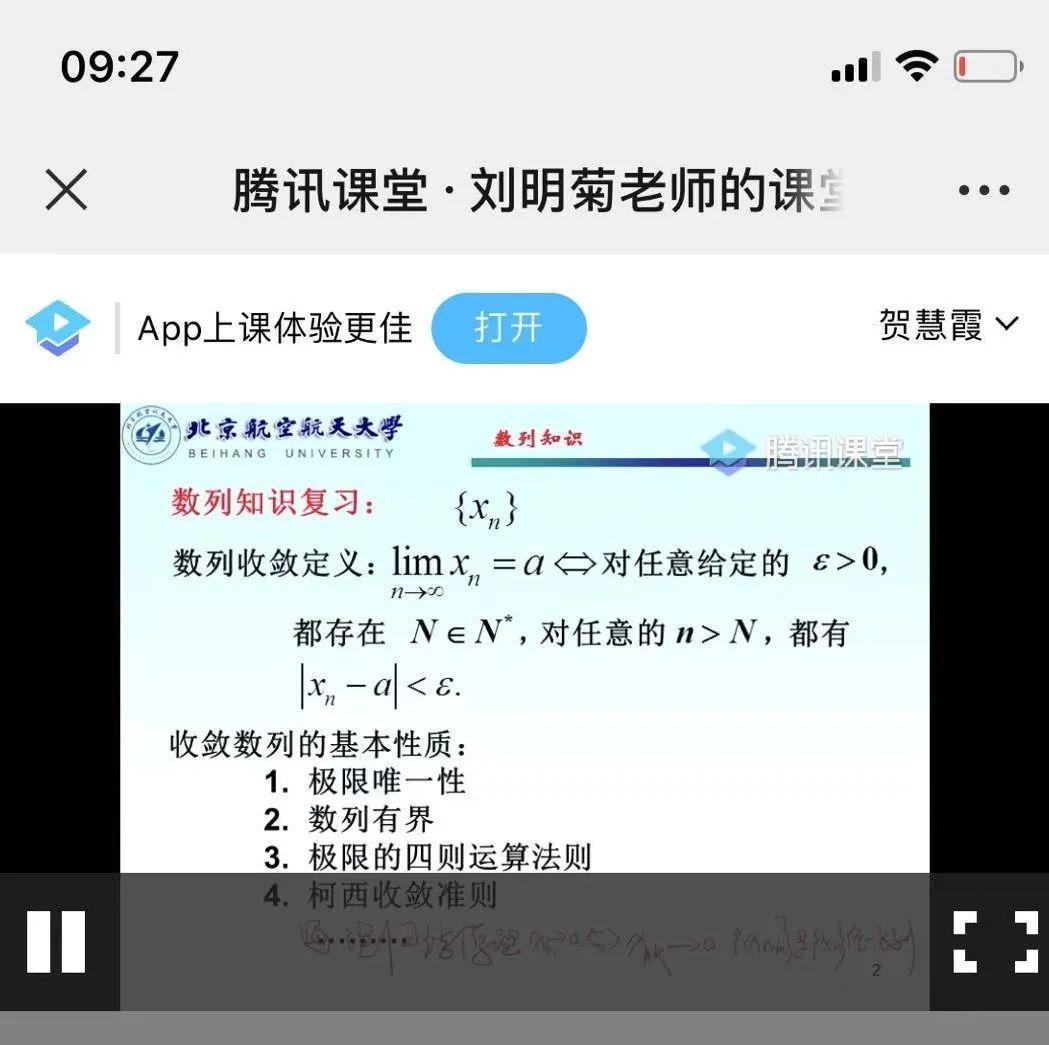1049x1045 pixels.
Task: Close the Tencent Classroom page
Action: [x=66, y=190]
